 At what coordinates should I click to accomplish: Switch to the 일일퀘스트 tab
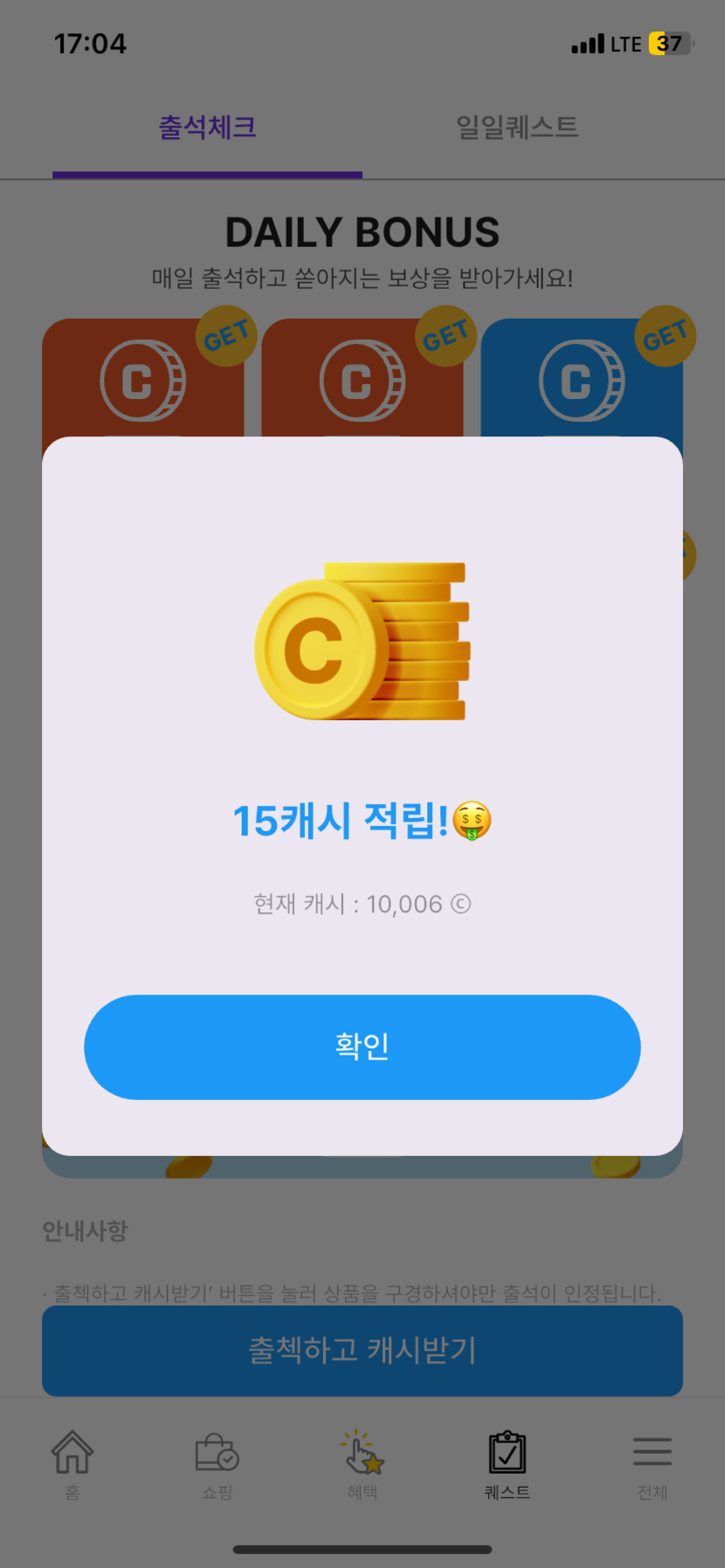[517, 127]
